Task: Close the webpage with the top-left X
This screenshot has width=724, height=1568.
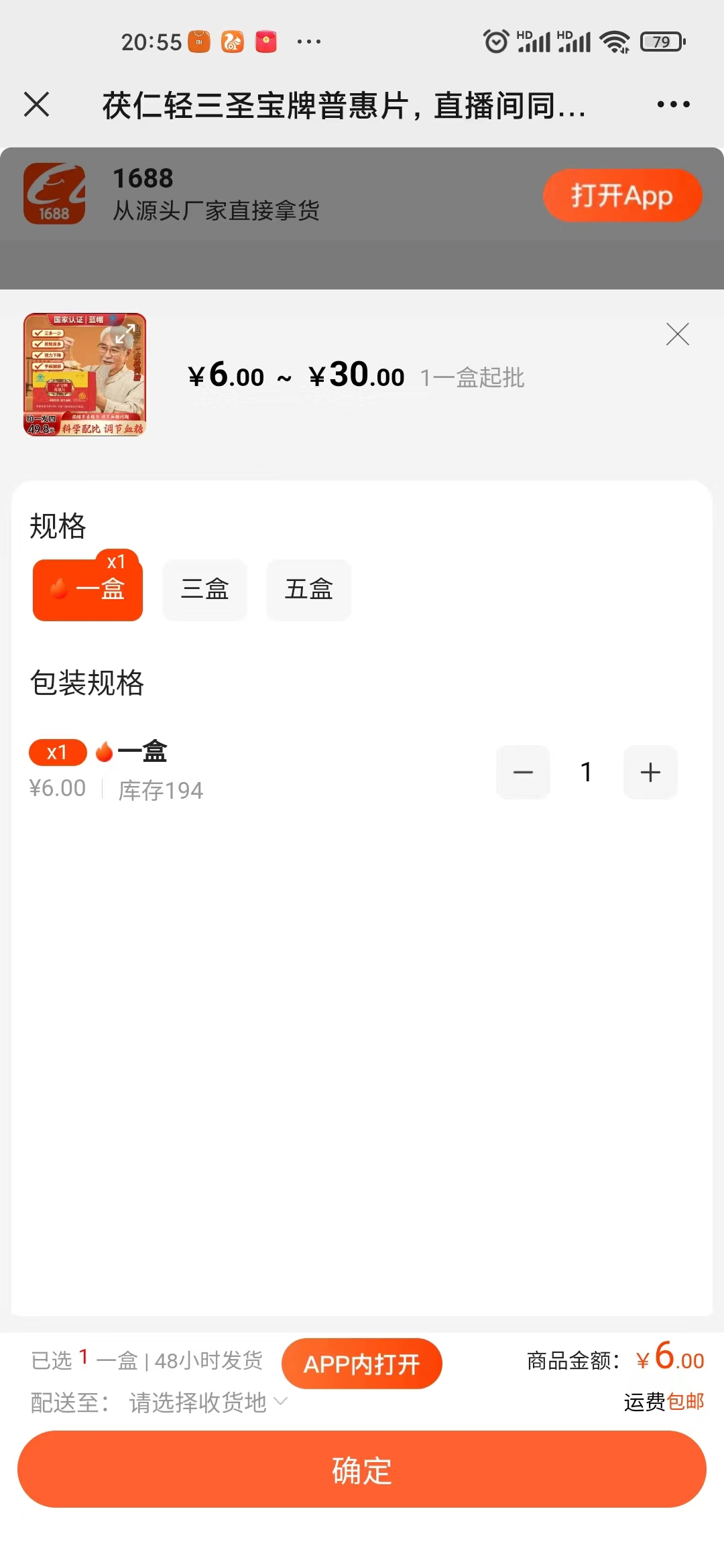Action: point(37,105)
